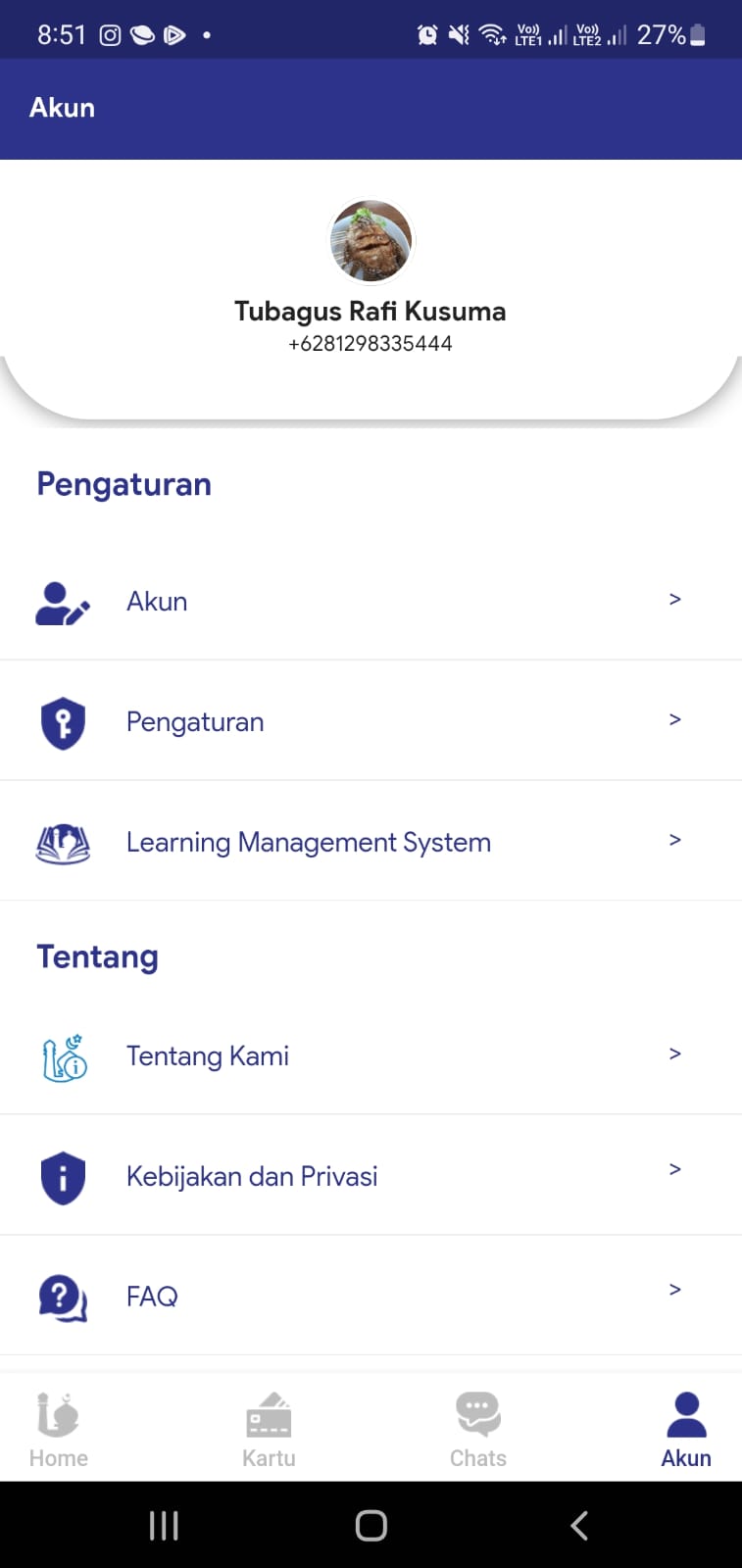Viewport: 742px width, 1568px height.
Task: Switch to the Chats tab
Action: coord(478,1430)
